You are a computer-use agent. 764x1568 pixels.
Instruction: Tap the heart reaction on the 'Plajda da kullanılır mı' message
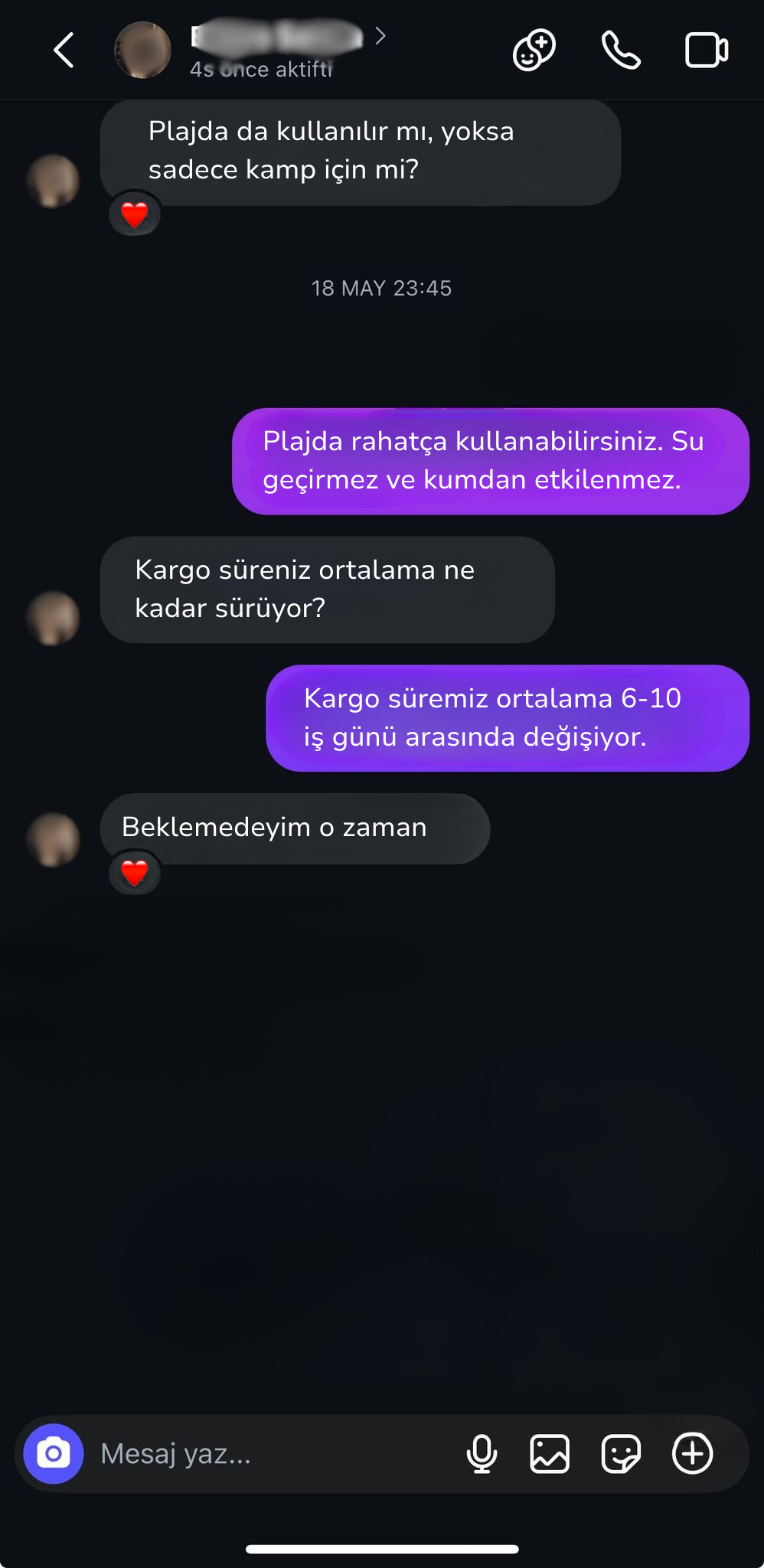(135, 215)
